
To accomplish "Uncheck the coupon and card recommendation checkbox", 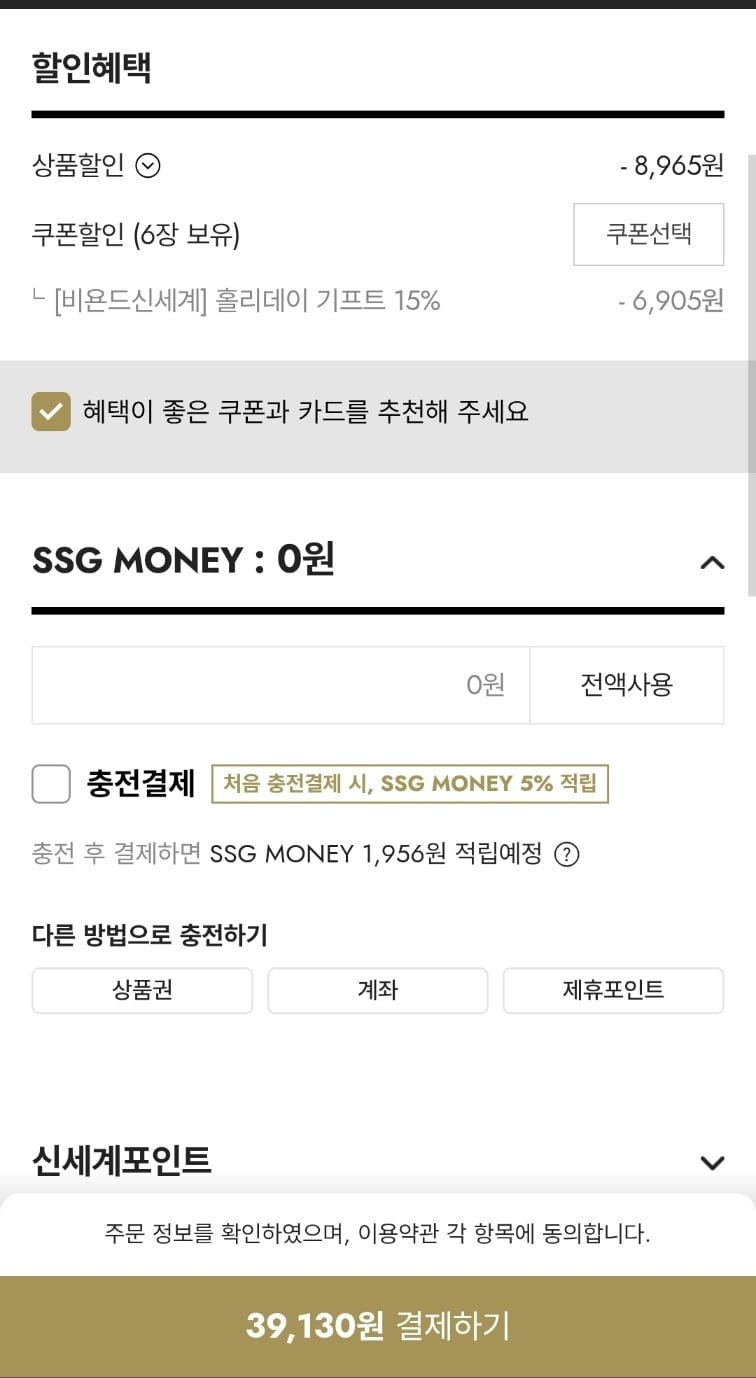I will (x=51, y=411).
